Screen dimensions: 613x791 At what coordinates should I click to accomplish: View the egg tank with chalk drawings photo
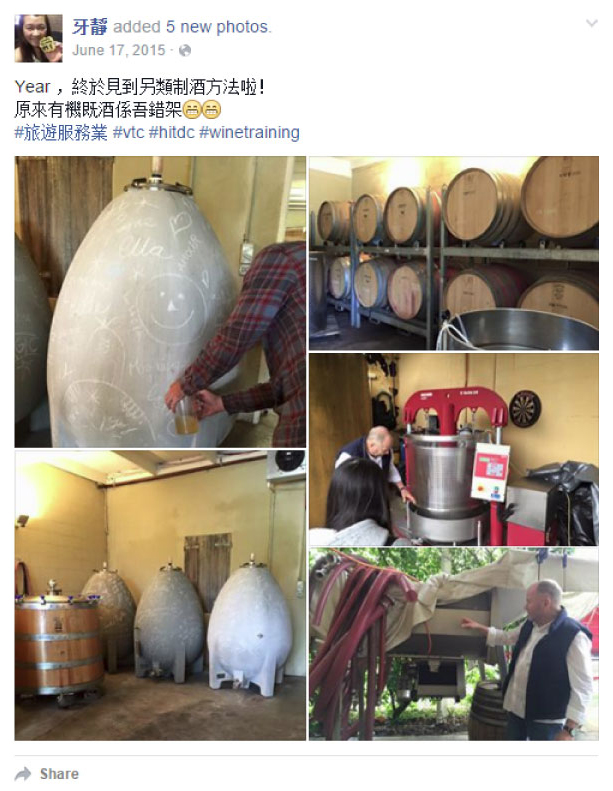[160, 301]
